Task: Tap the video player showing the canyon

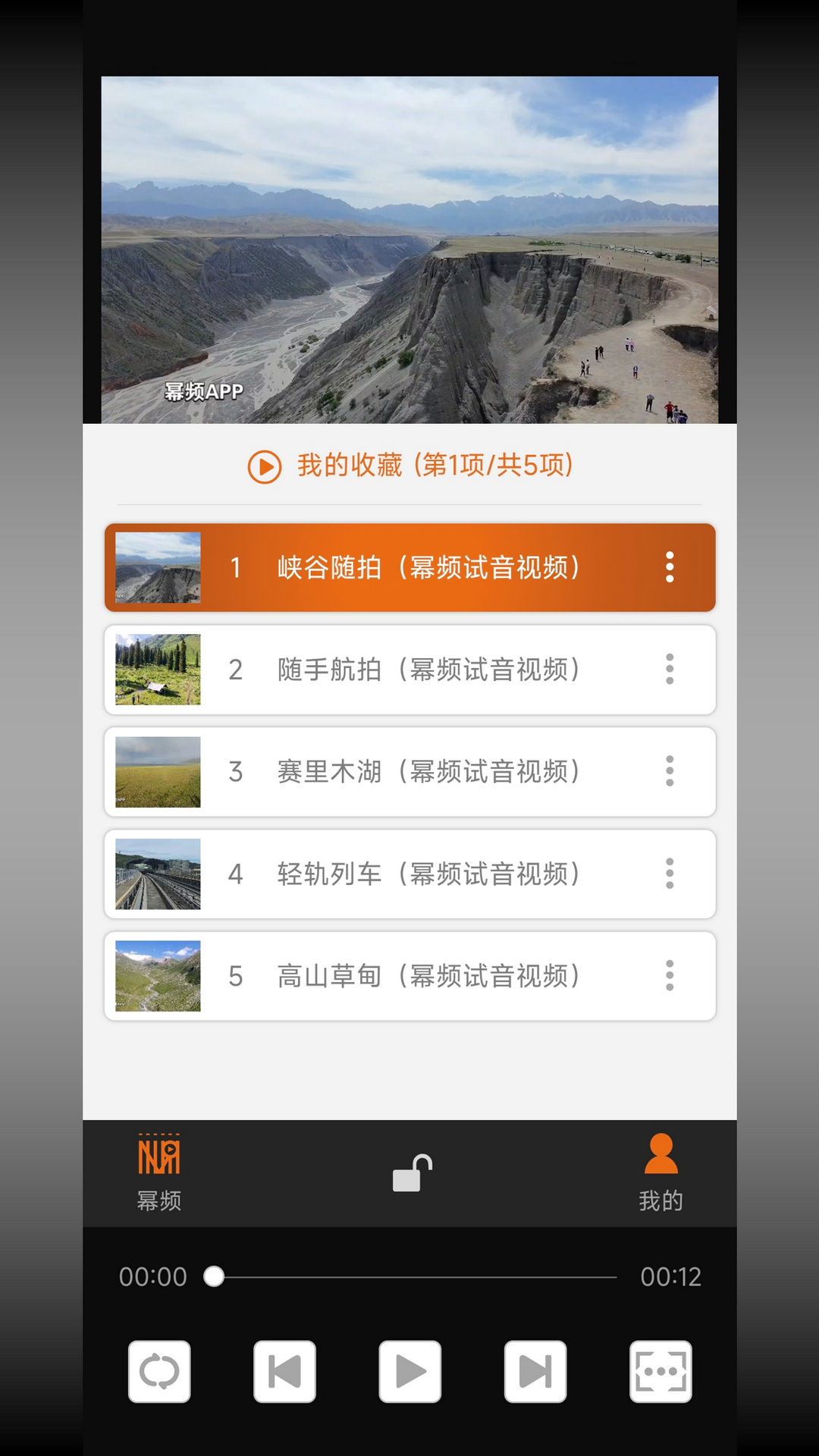Action: point(409,248)
